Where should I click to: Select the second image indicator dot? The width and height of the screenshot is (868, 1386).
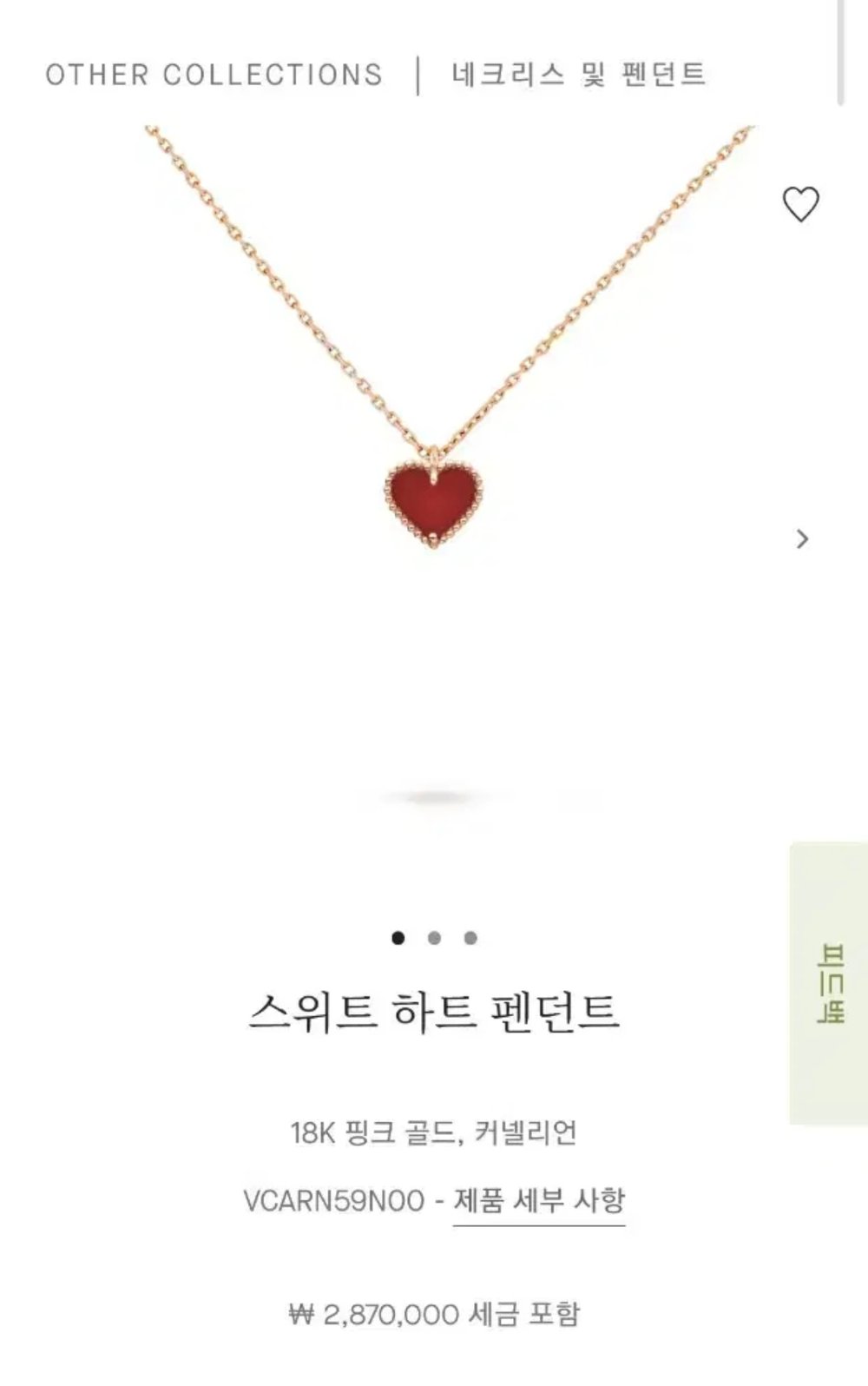[x=434, y=938]
